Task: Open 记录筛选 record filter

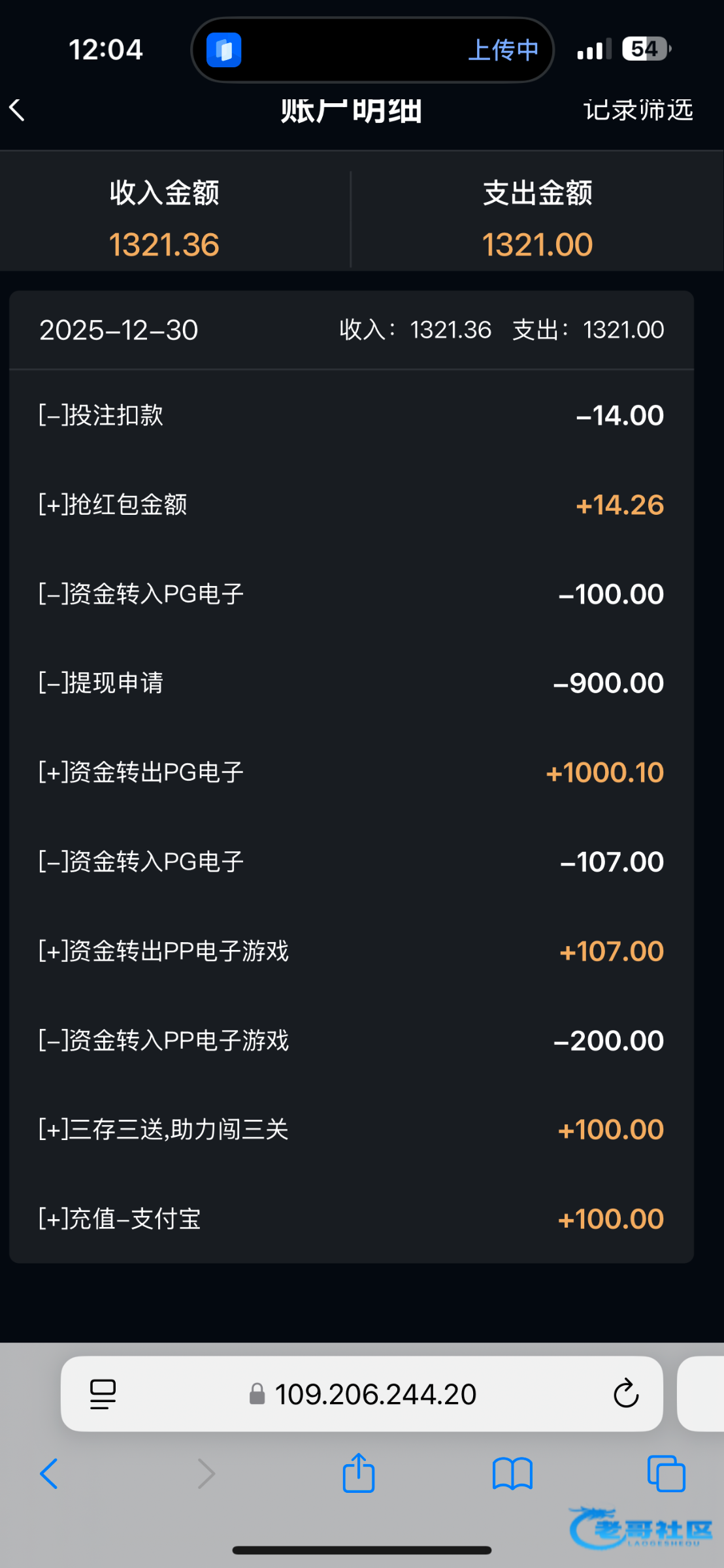Action: click(638, 110)
